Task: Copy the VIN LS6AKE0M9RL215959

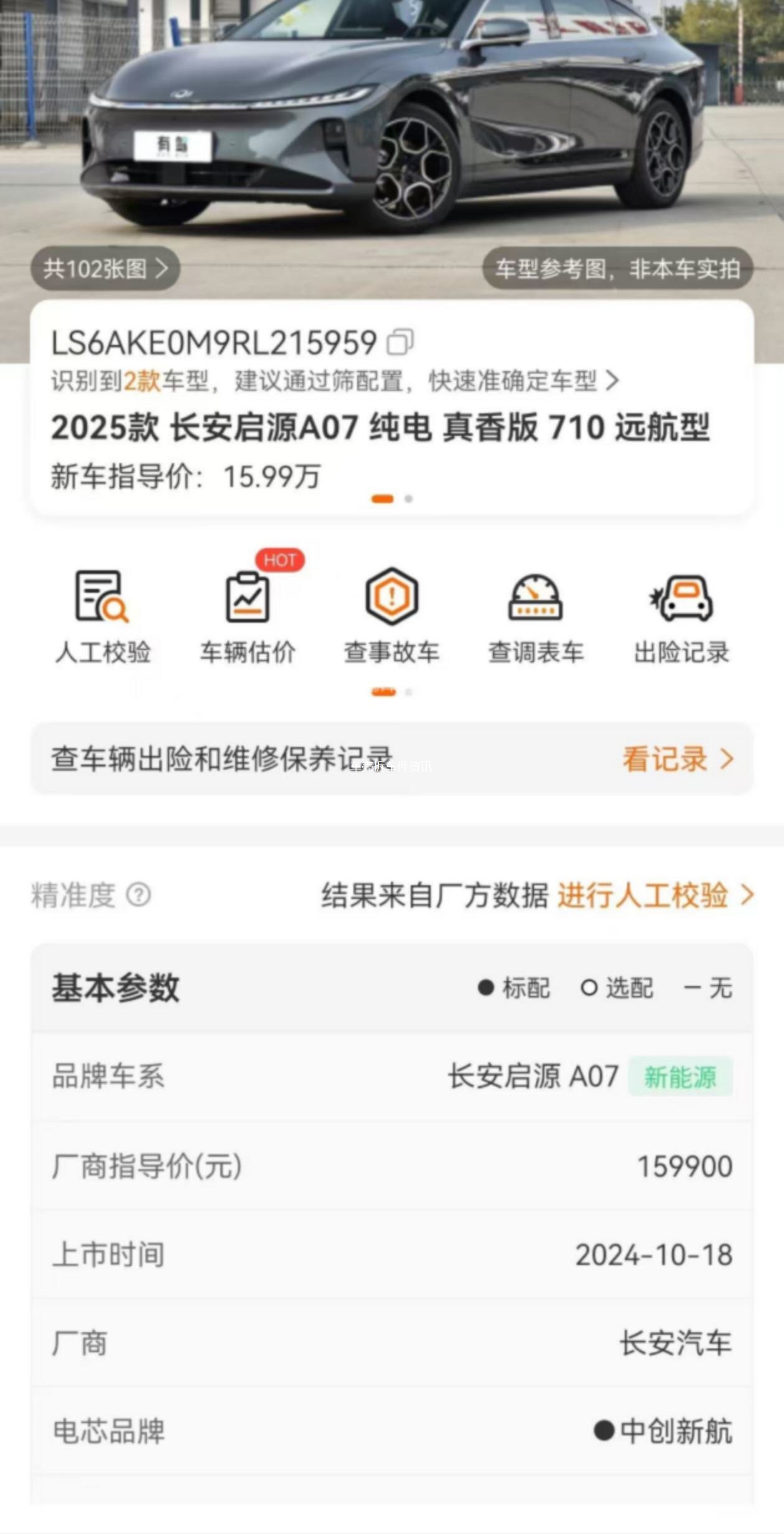Action: pos(400,342)
